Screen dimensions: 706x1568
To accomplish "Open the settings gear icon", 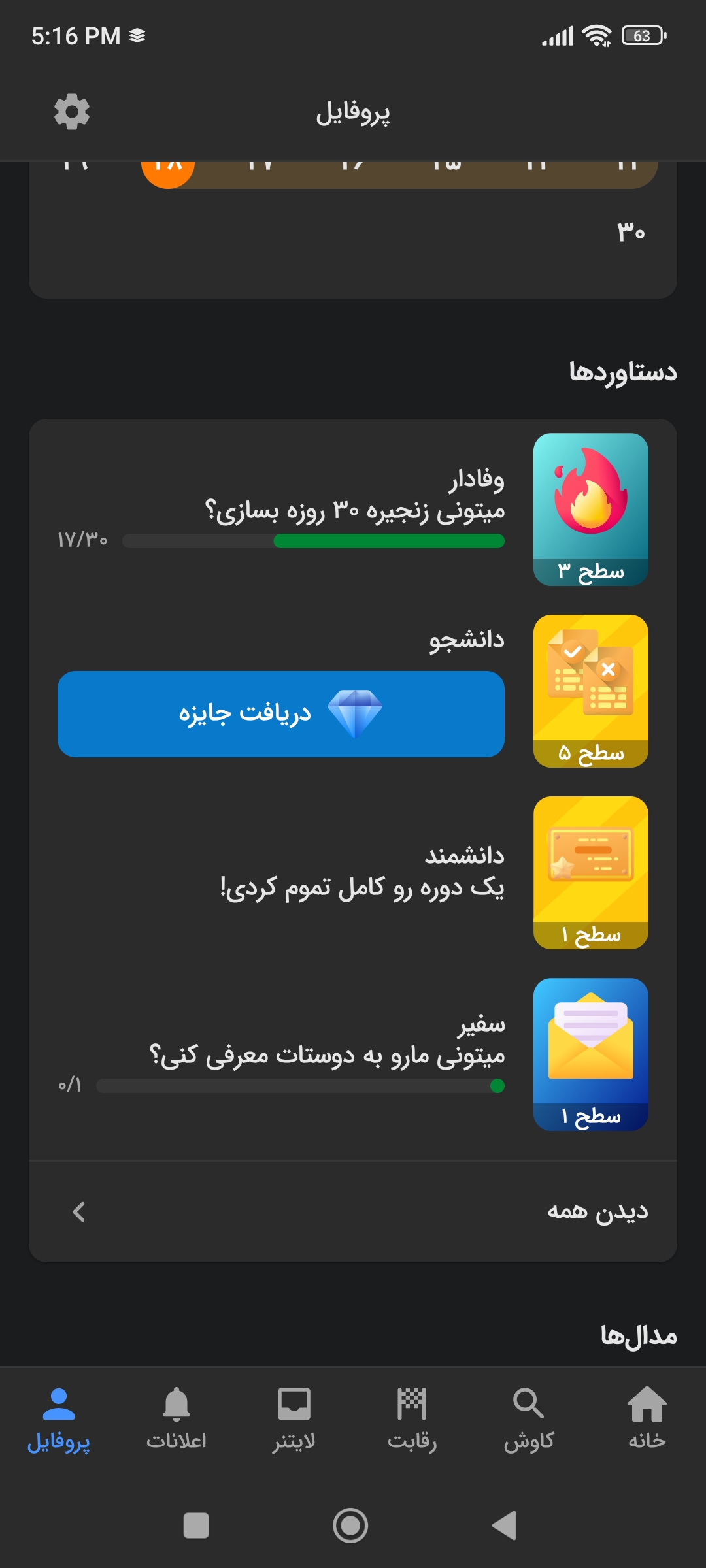I will pos(72,112).
